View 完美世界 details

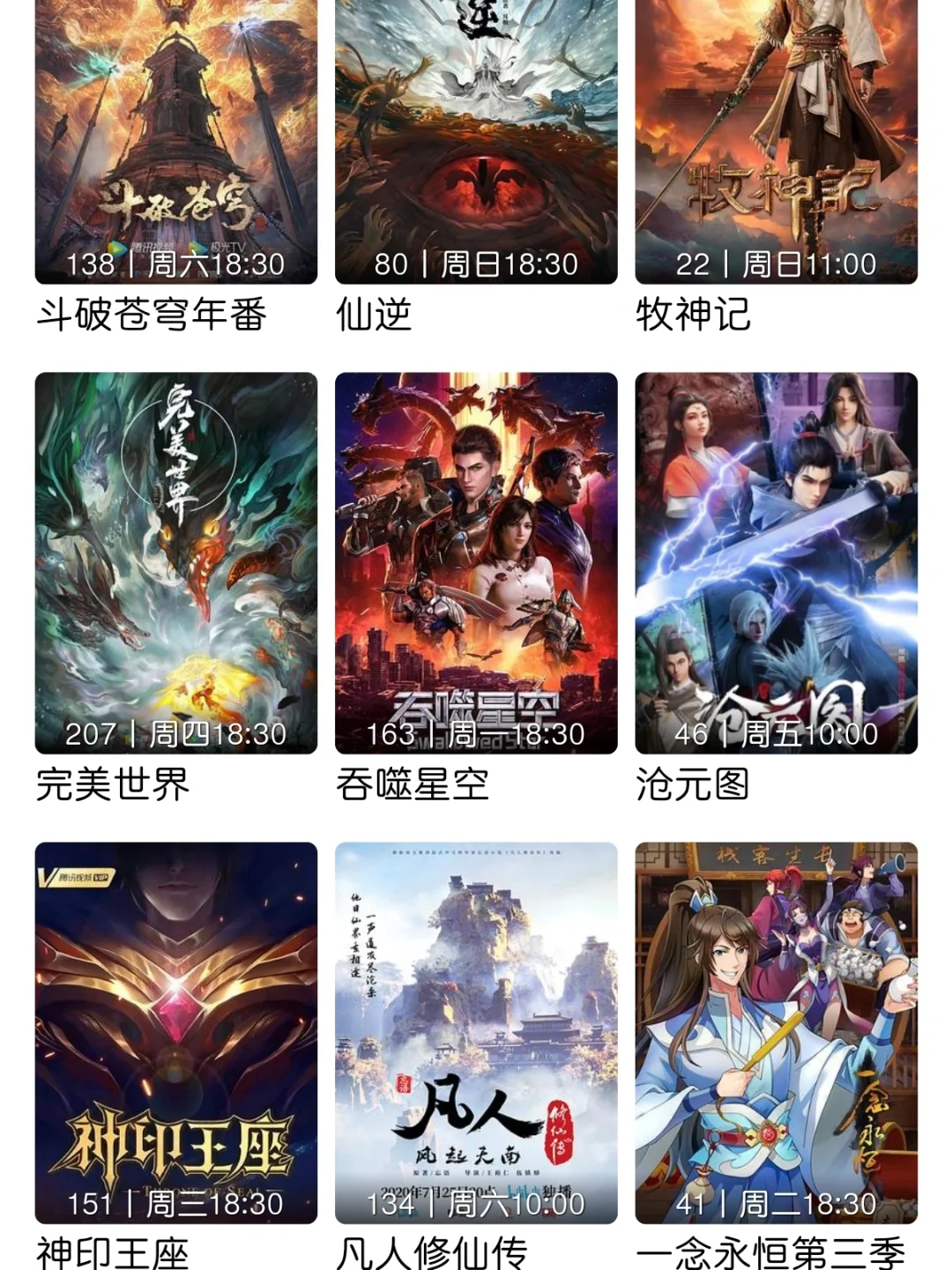click(x=176, y=562)
